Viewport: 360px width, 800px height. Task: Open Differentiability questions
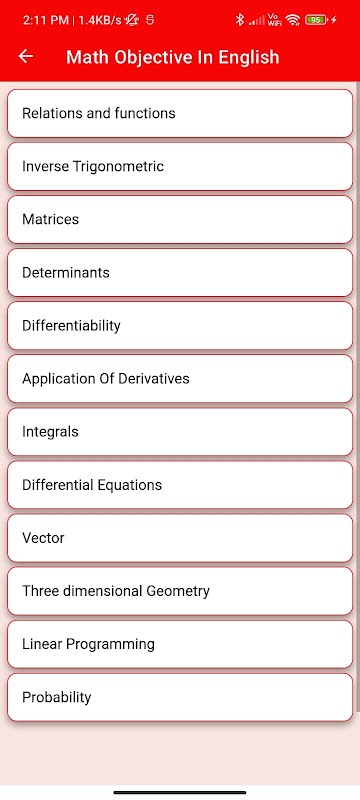tap(180, 326)
